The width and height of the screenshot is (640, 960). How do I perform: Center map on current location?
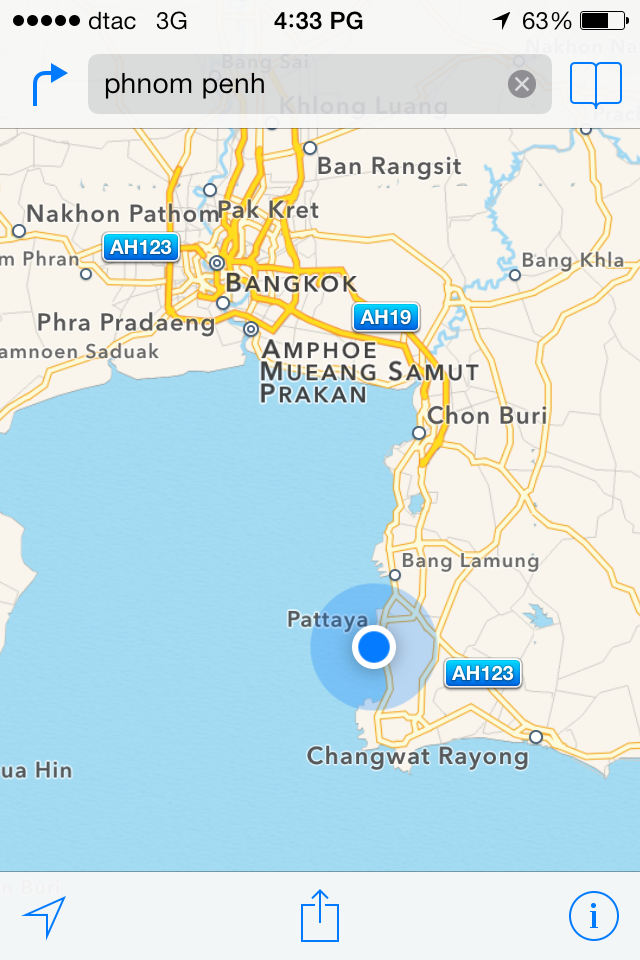[x=44, y=916]
